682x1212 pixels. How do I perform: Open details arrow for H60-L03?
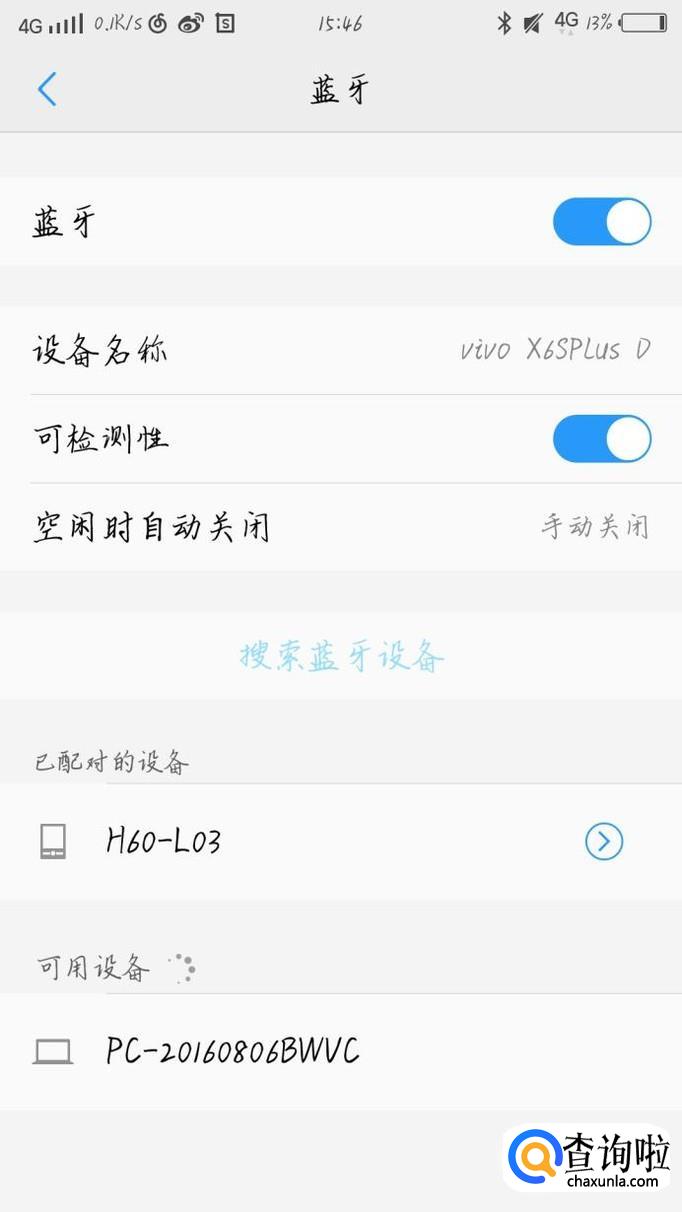click(x=603, y=842)
